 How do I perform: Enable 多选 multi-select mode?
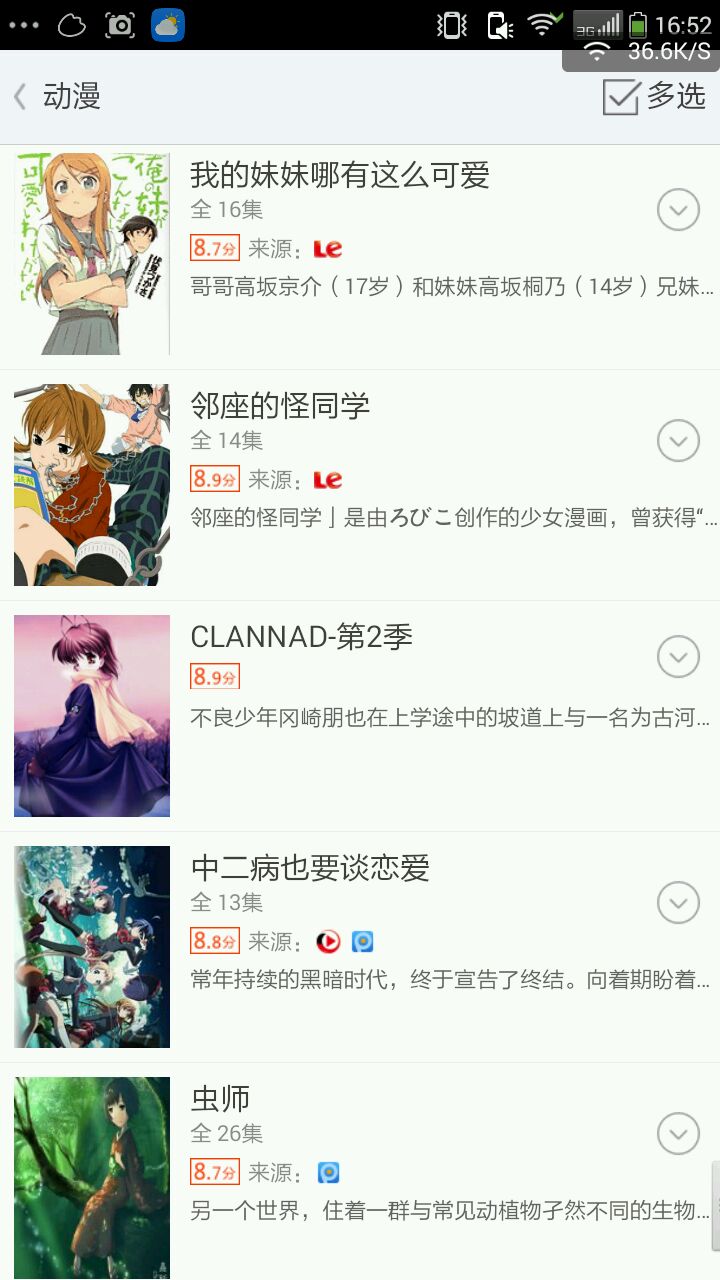click(654, 97)
